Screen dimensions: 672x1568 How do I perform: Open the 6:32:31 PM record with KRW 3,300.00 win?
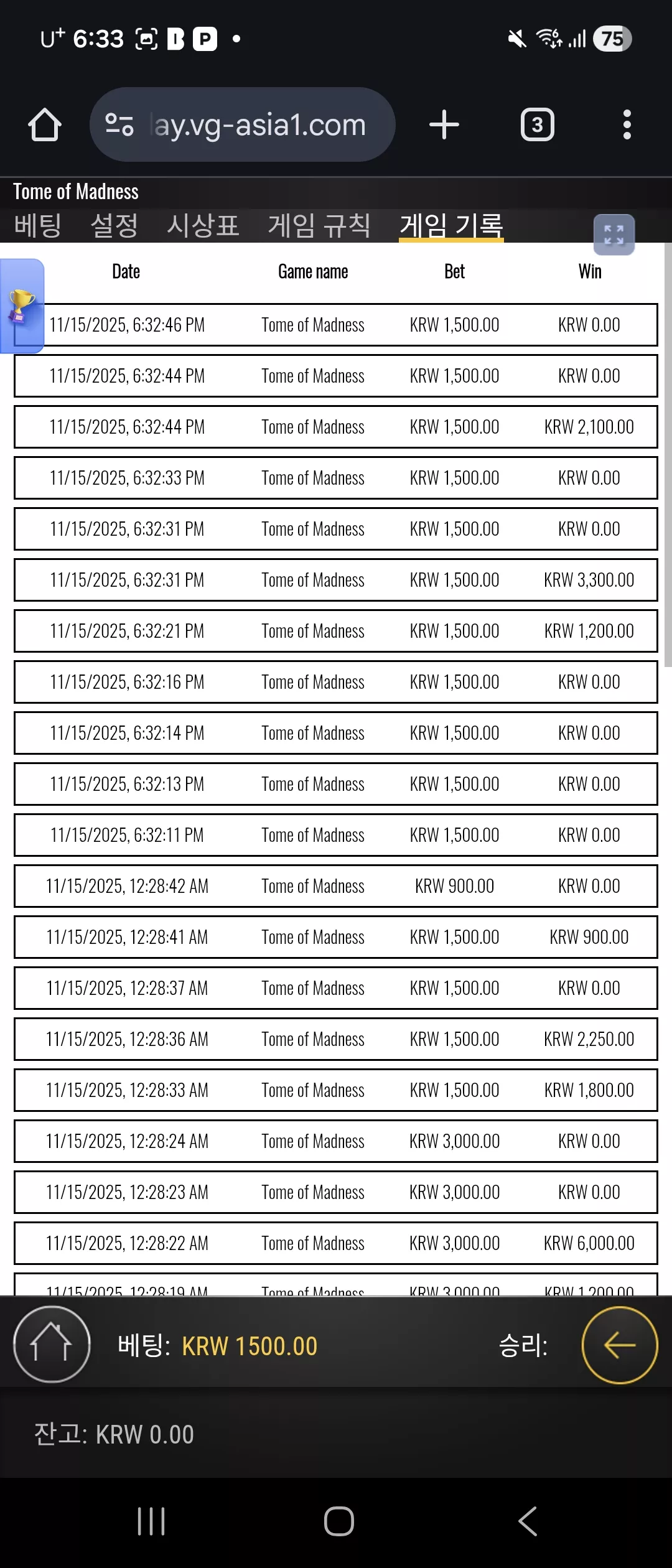pyautogui.click(x=336, y=580)
